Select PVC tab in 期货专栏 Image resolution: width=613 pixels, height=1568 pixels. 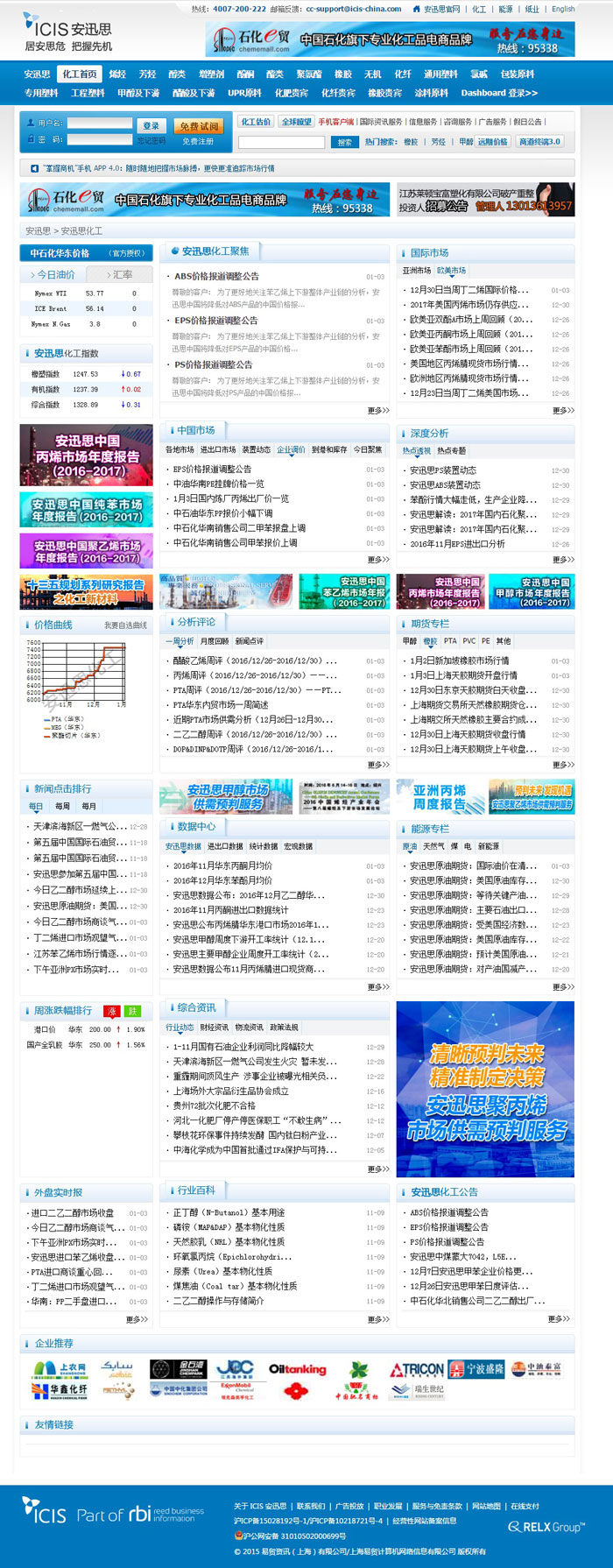click(469, 641)
